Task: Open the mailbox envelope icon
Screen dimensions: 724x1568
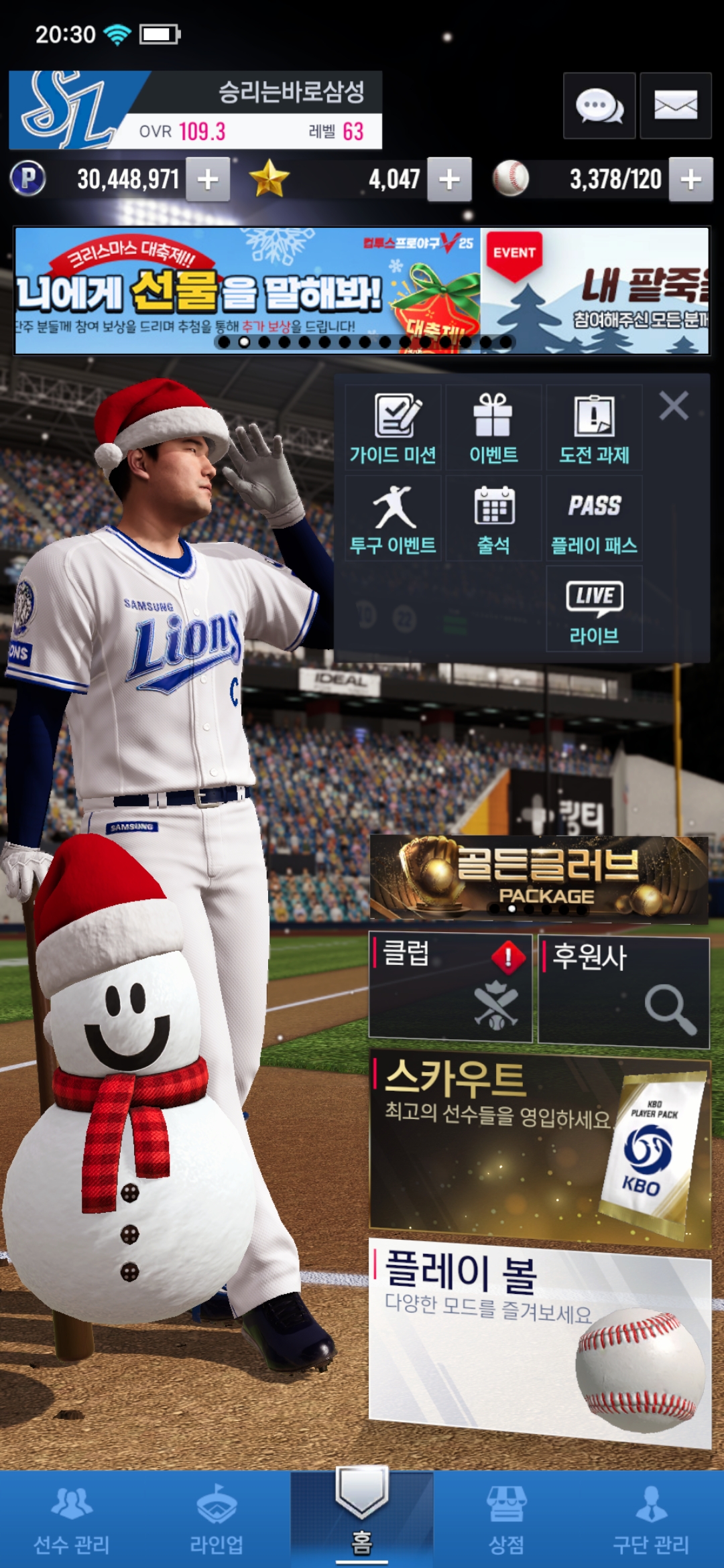Action: click(x=675, y=106)
